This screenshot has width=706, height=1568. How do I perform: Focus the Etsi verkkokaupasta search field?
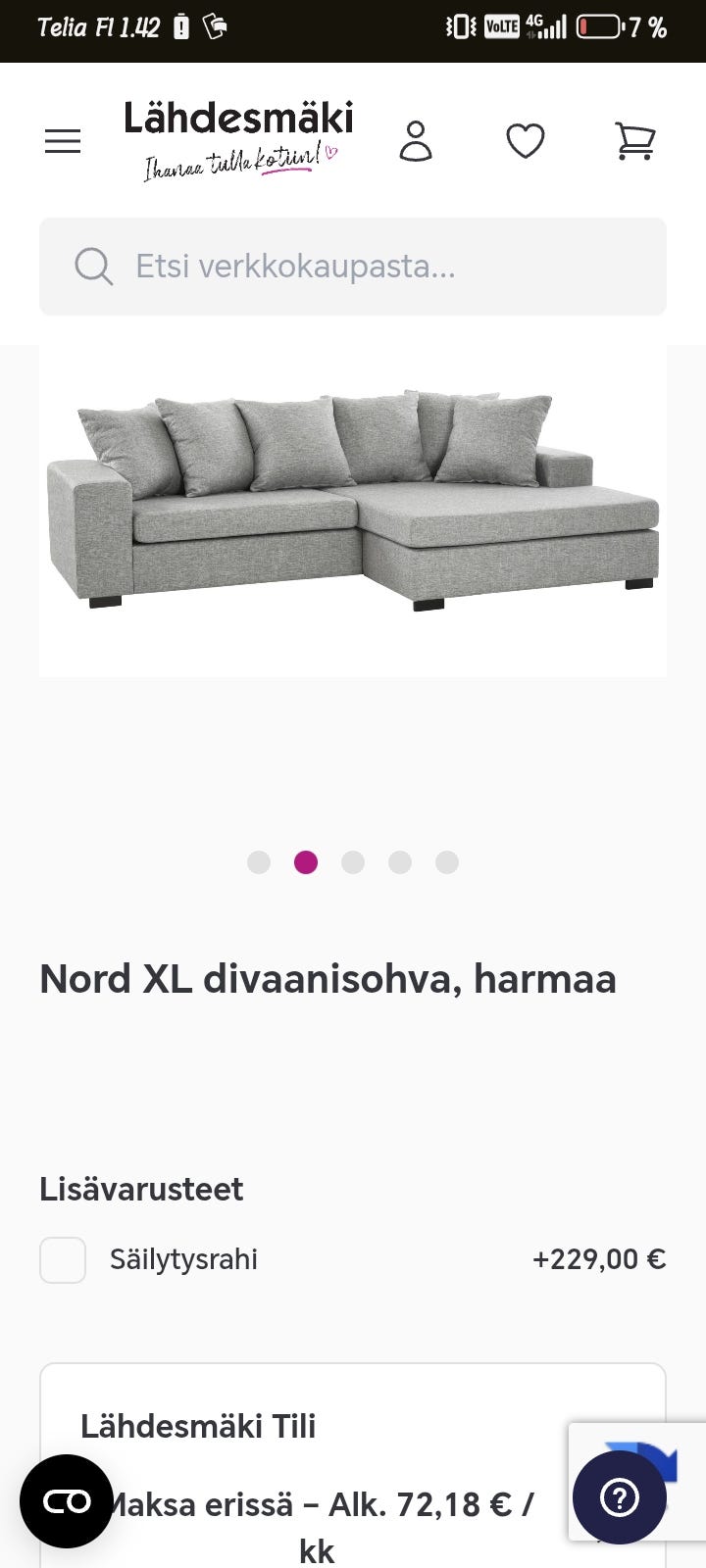353,267
